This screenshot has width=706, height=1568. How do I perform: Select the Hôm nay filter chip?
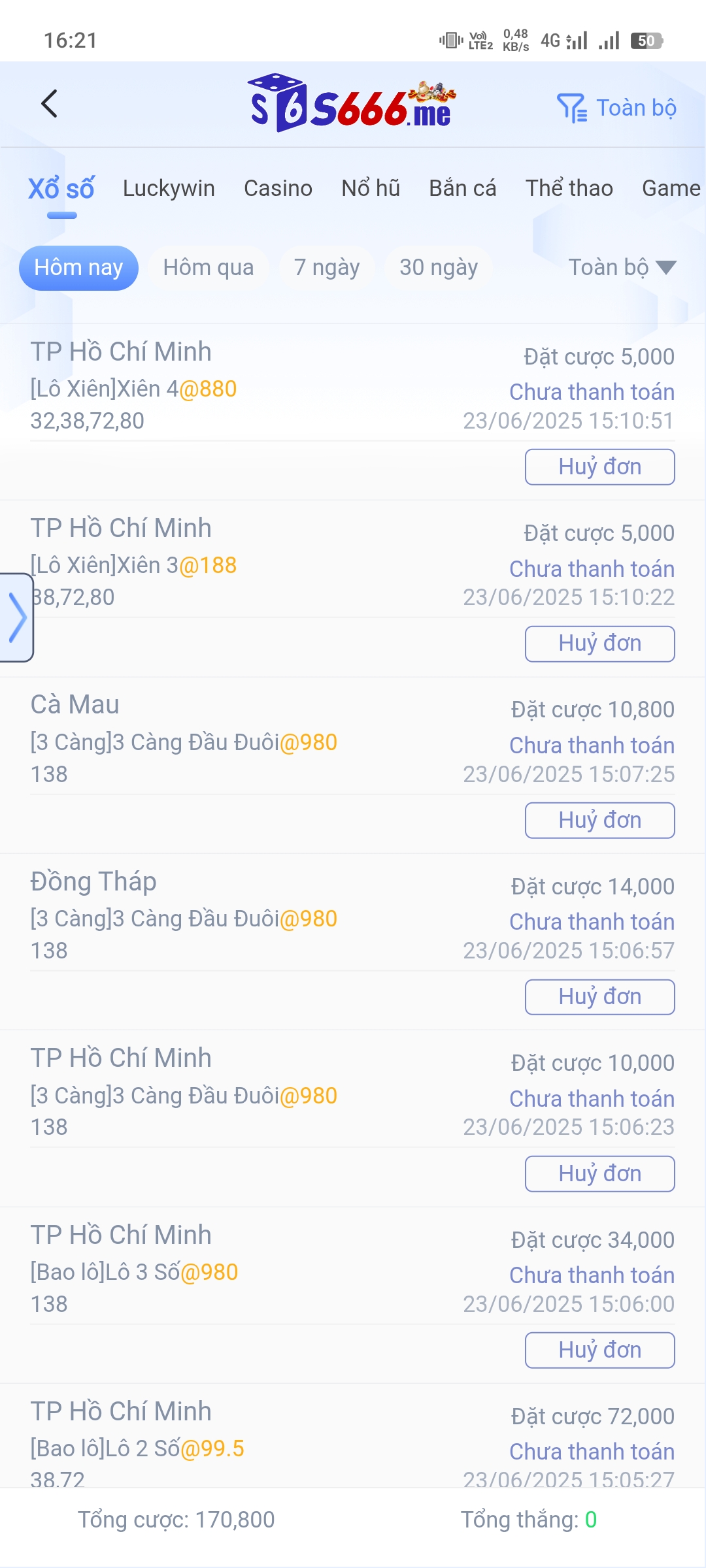coord(78,268)
